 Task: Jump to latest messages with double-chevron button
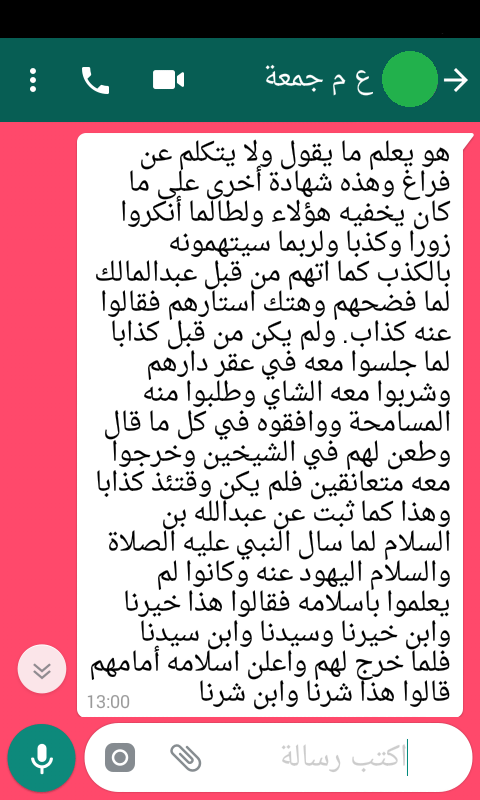point(42,668)
